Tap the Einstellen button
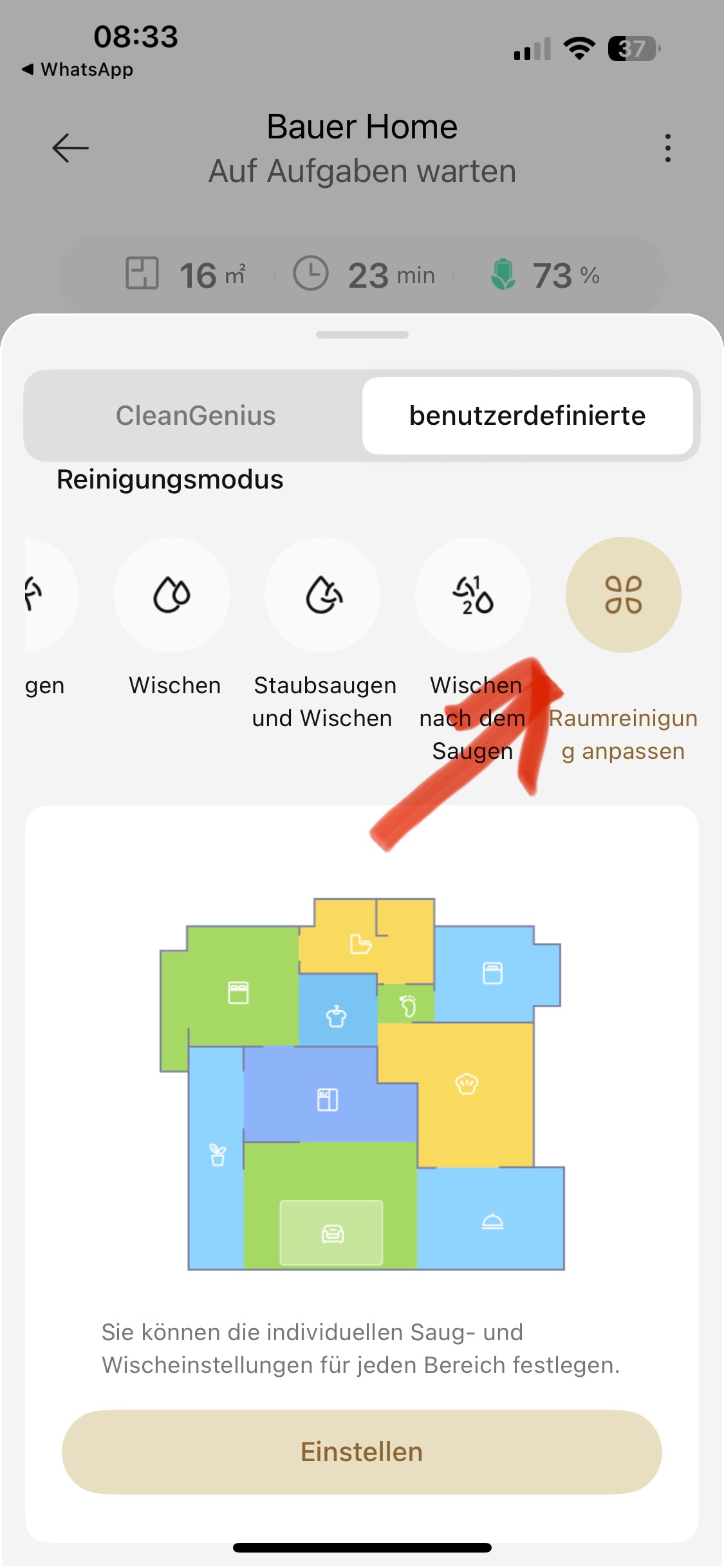Screen dimensions: 724x1568 [x=362, y=1452]
